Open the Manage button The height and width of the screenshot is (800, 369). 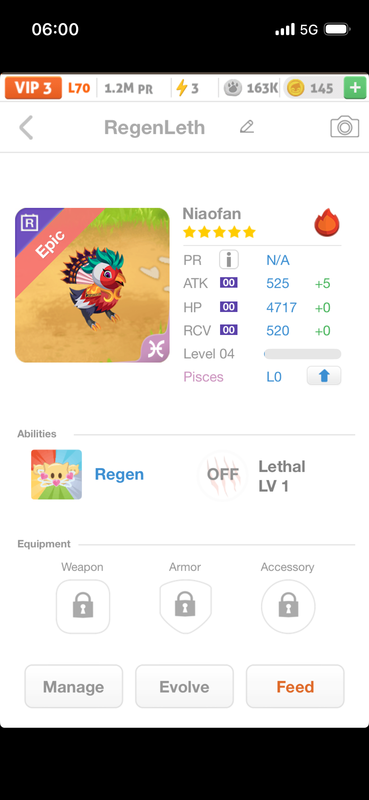[73, 686]
